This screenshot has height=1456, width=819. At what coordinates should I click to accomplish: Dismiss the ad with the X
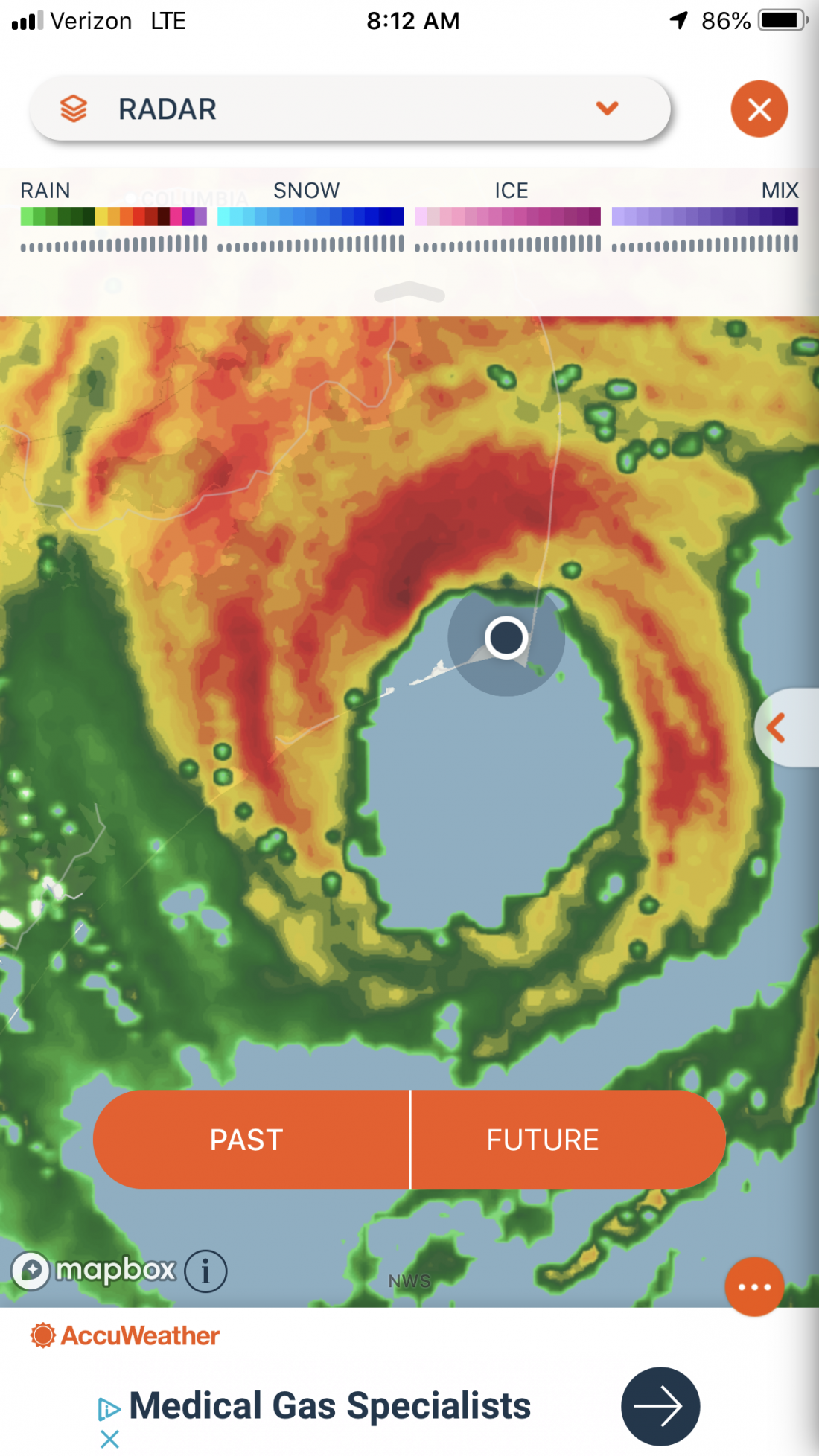tap(109, 1439)
